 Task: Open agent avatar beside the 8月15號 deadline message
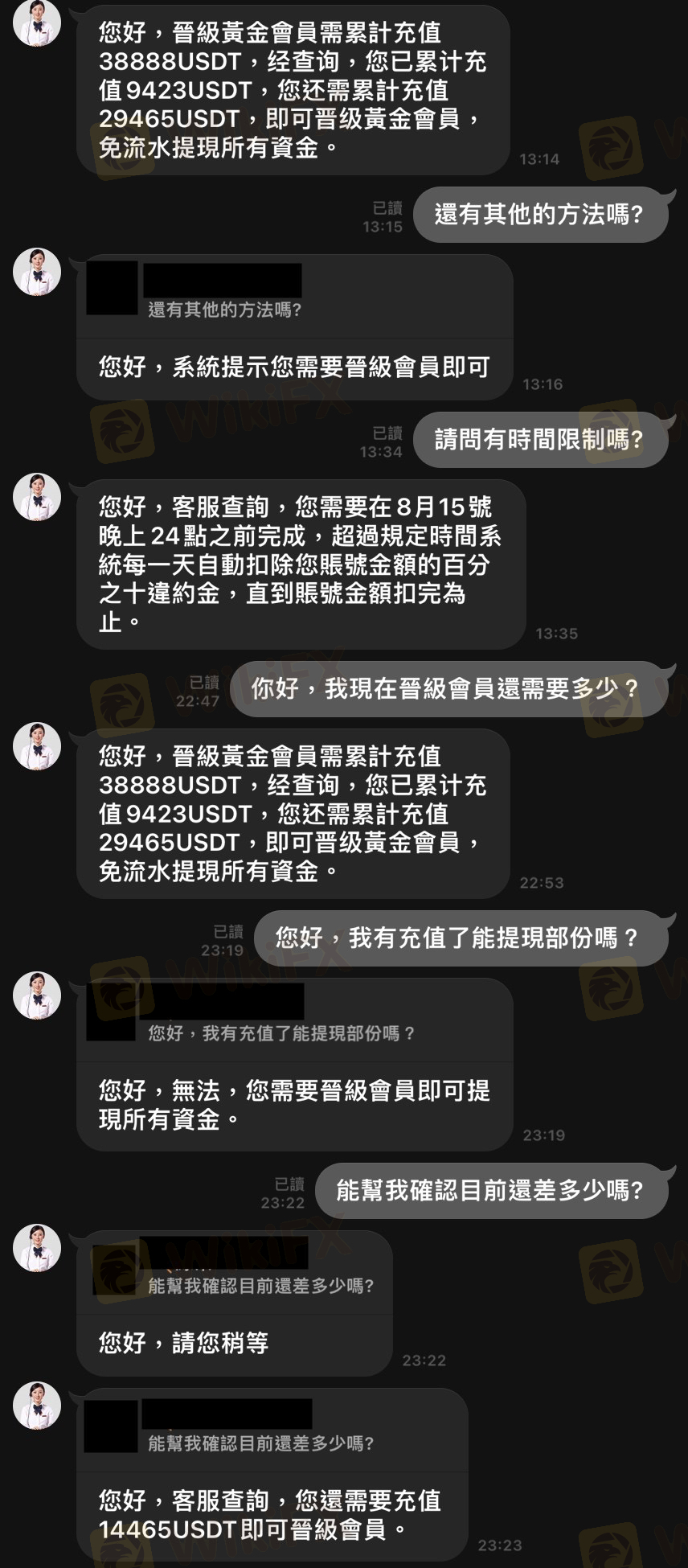tap(37, 497)
